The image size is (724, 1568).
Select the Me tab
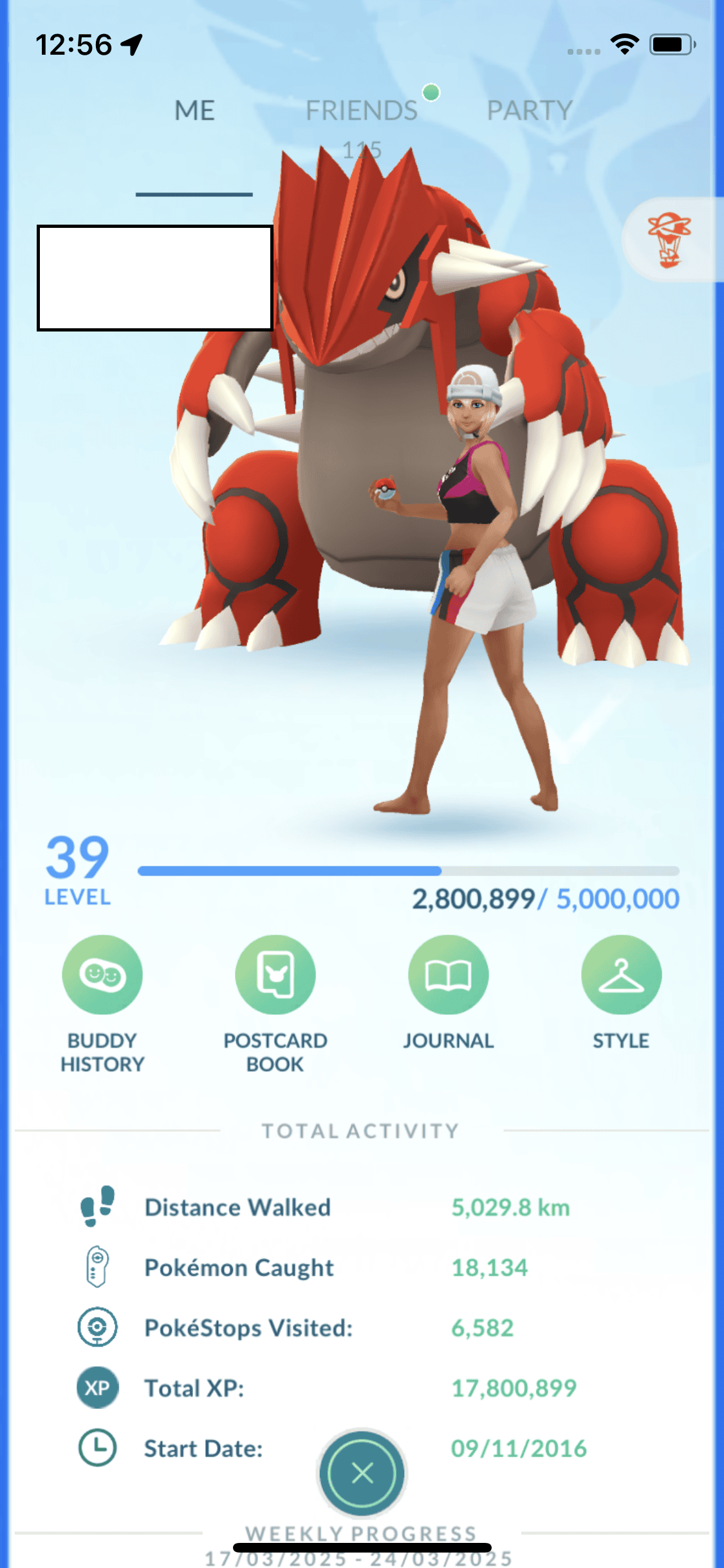(x=194, y=111)
